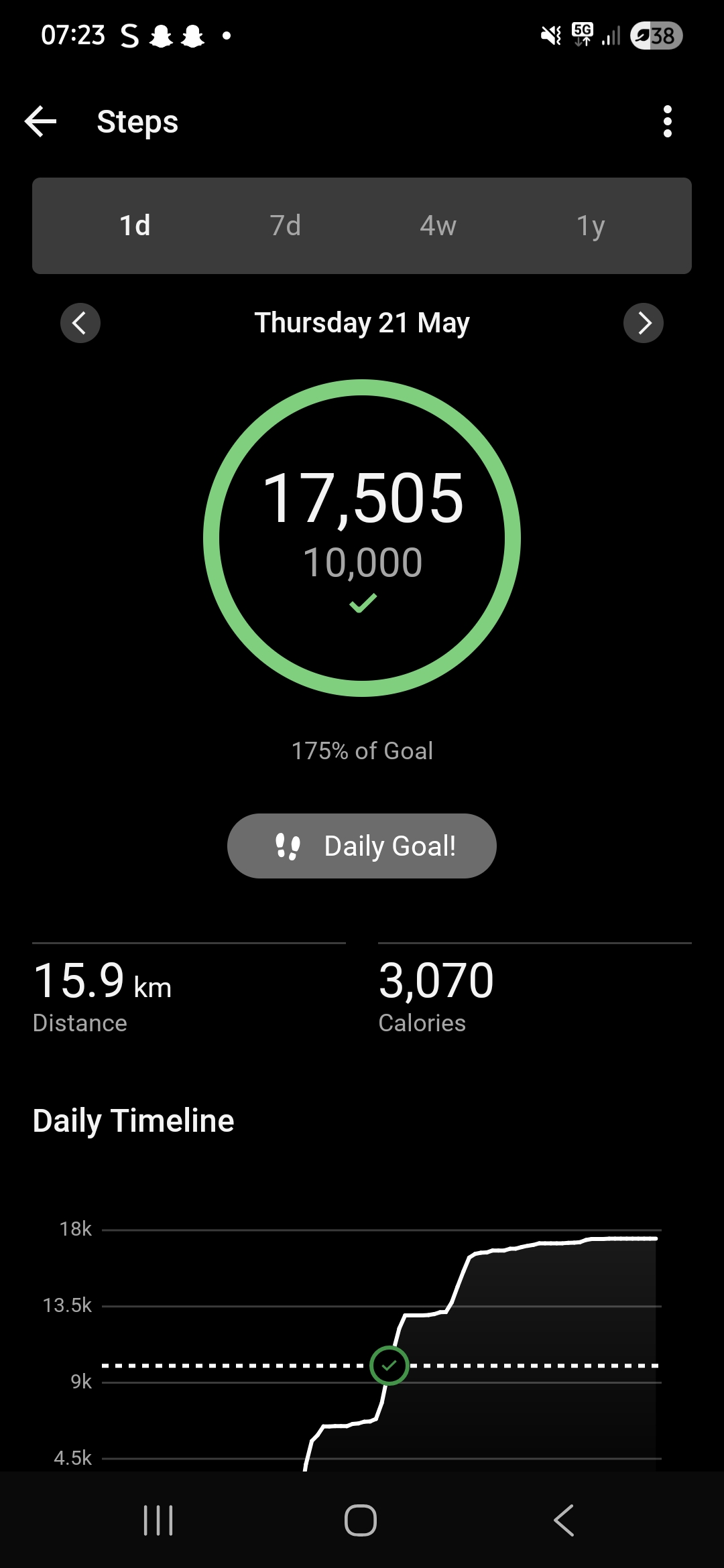This screenshot has width=724, height=1568.
Task: Tap the Daily Goal! badge button
Action: 362,846
